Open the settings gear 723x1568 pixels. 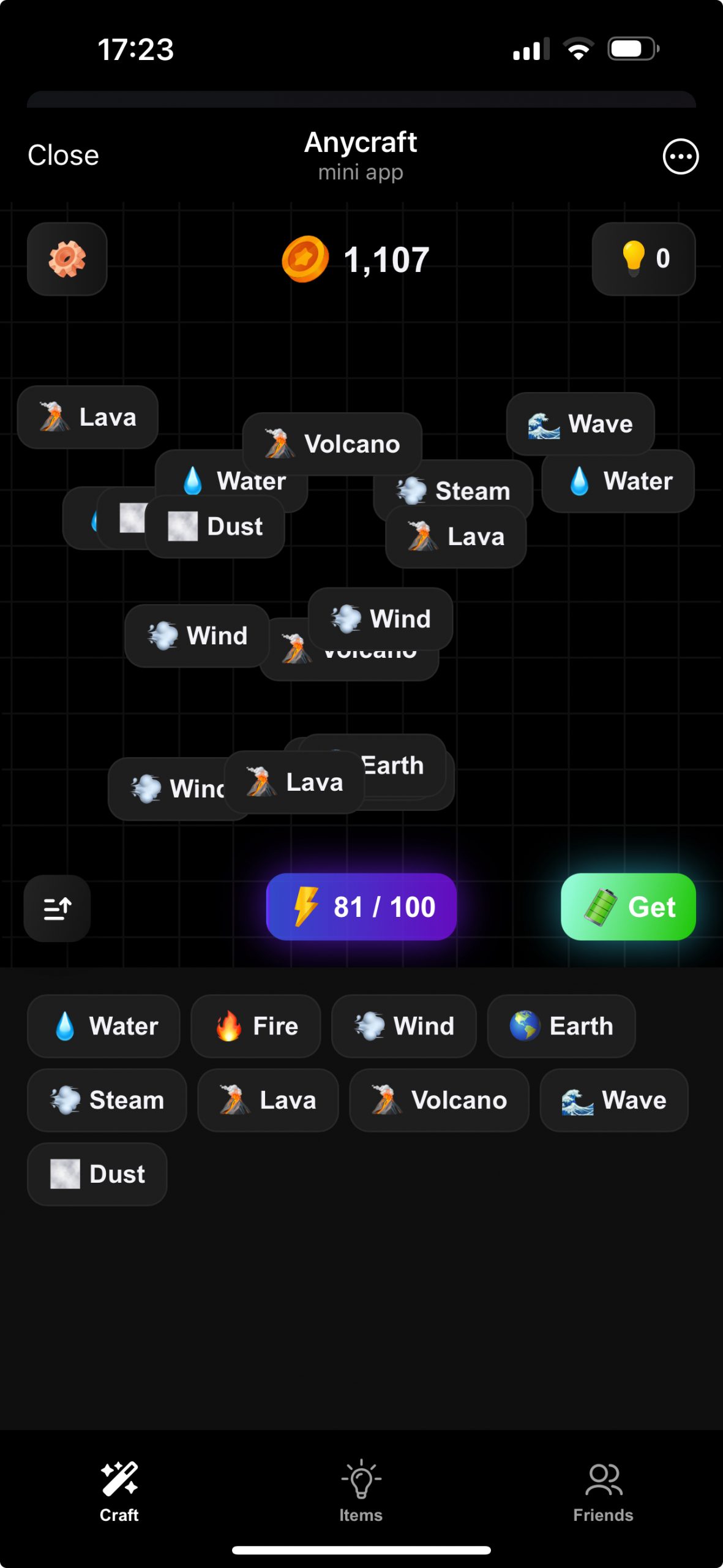pyautogui.click(x=67, y=259)
